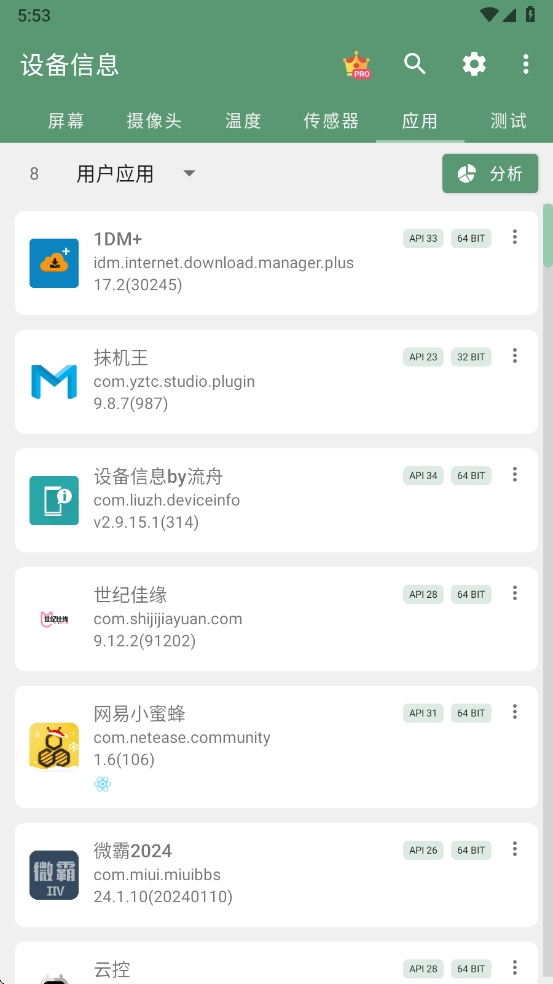
Task: Open the 1DM+ app card
Action: pyautogui.click(x=276, y=263)
